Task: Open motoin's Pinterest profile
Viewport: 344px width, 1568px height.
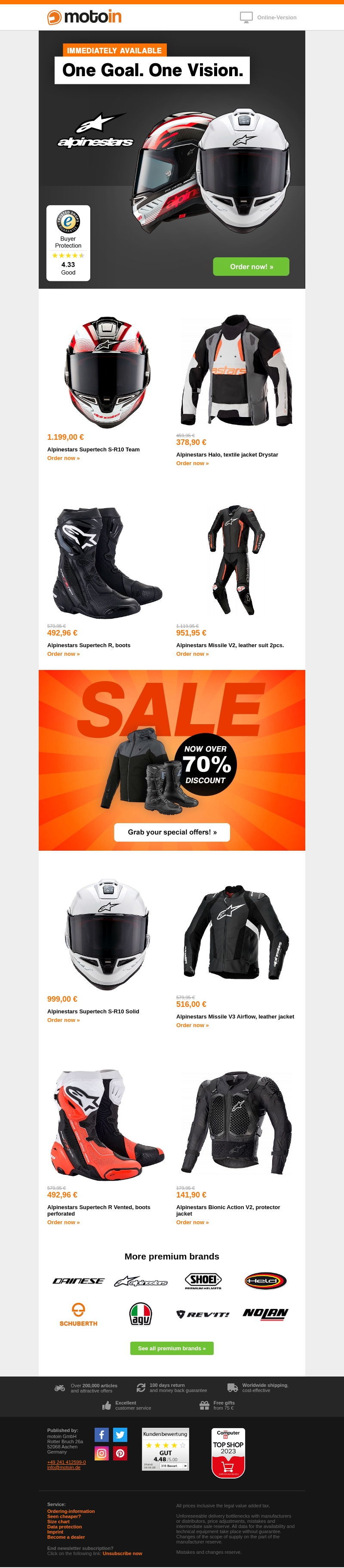Action: pos(120,1454)
